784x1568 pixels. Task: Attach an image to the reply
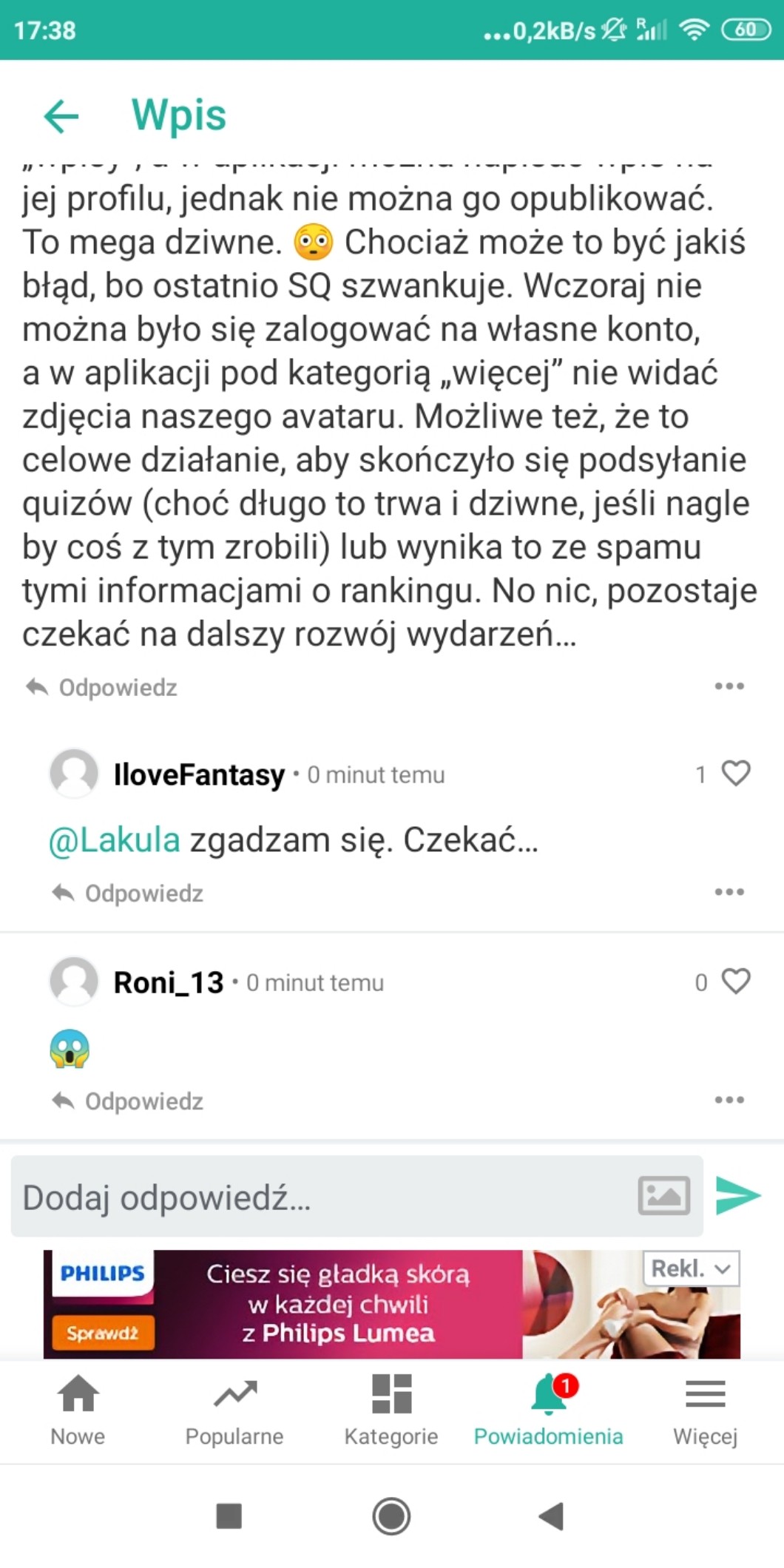pyautogui.click(x=663, y=1196)
